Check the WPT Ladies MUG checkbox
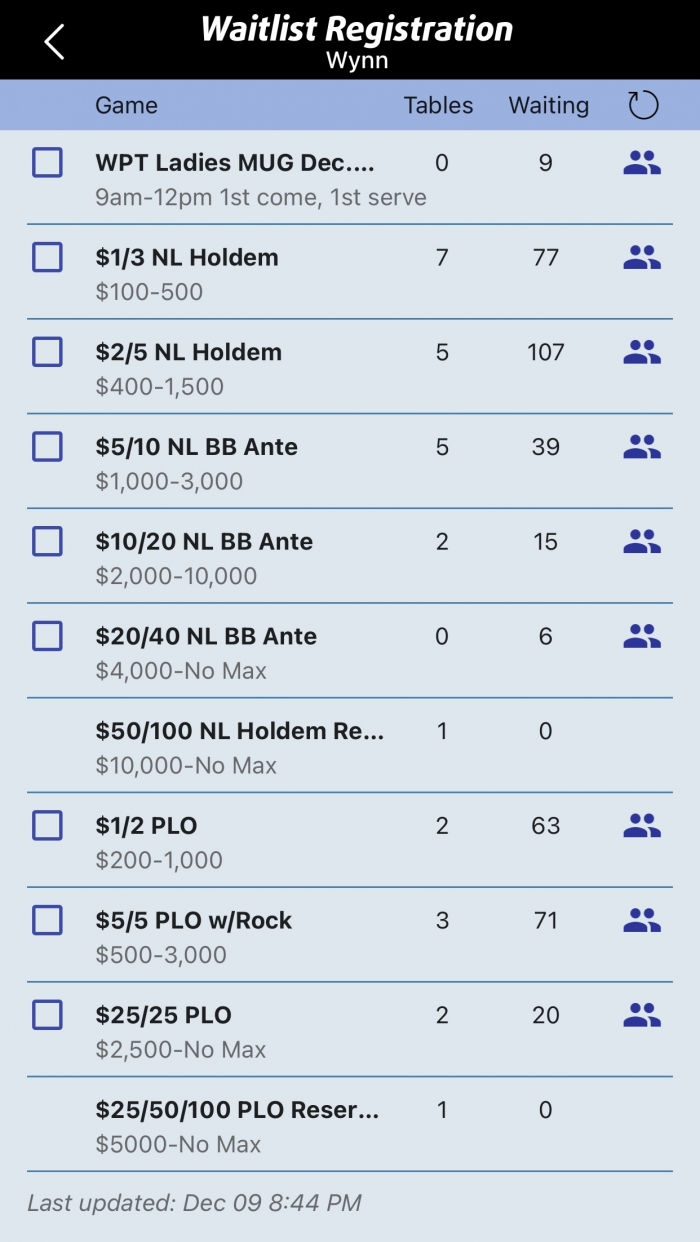 point(47,162)
